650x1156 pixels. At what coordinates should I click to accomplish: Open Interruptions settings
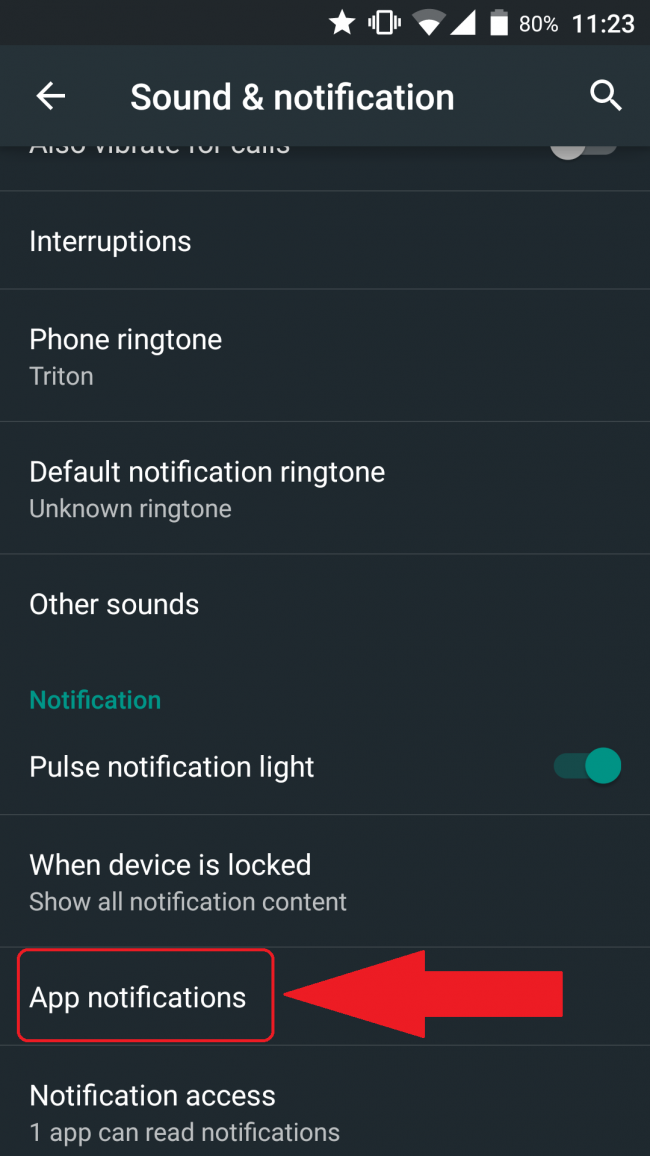[x=325, y=240]
